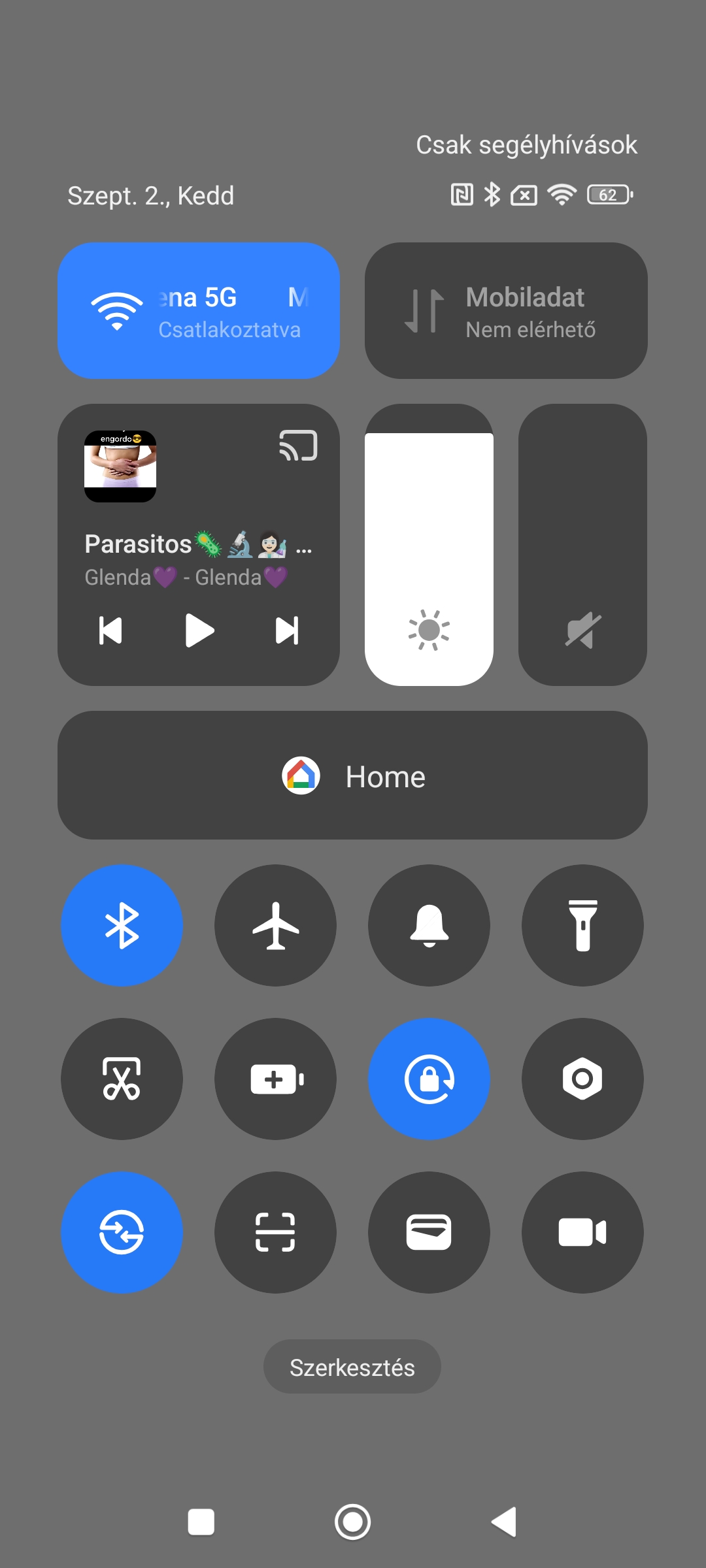Skip to the previous track
The width and height of the screenshot is (706, 1568).
110,630
